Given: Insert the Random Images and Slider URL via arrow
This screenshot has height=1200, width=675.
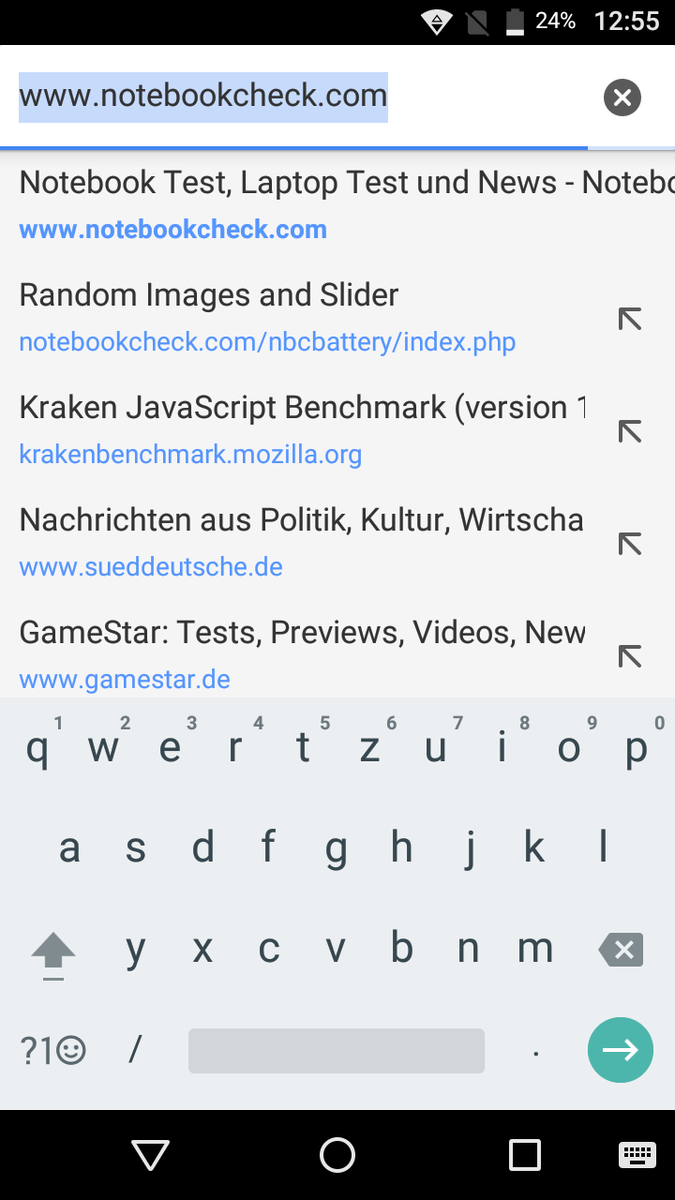Looking at the screenshot, I should (x=629, y=320).
